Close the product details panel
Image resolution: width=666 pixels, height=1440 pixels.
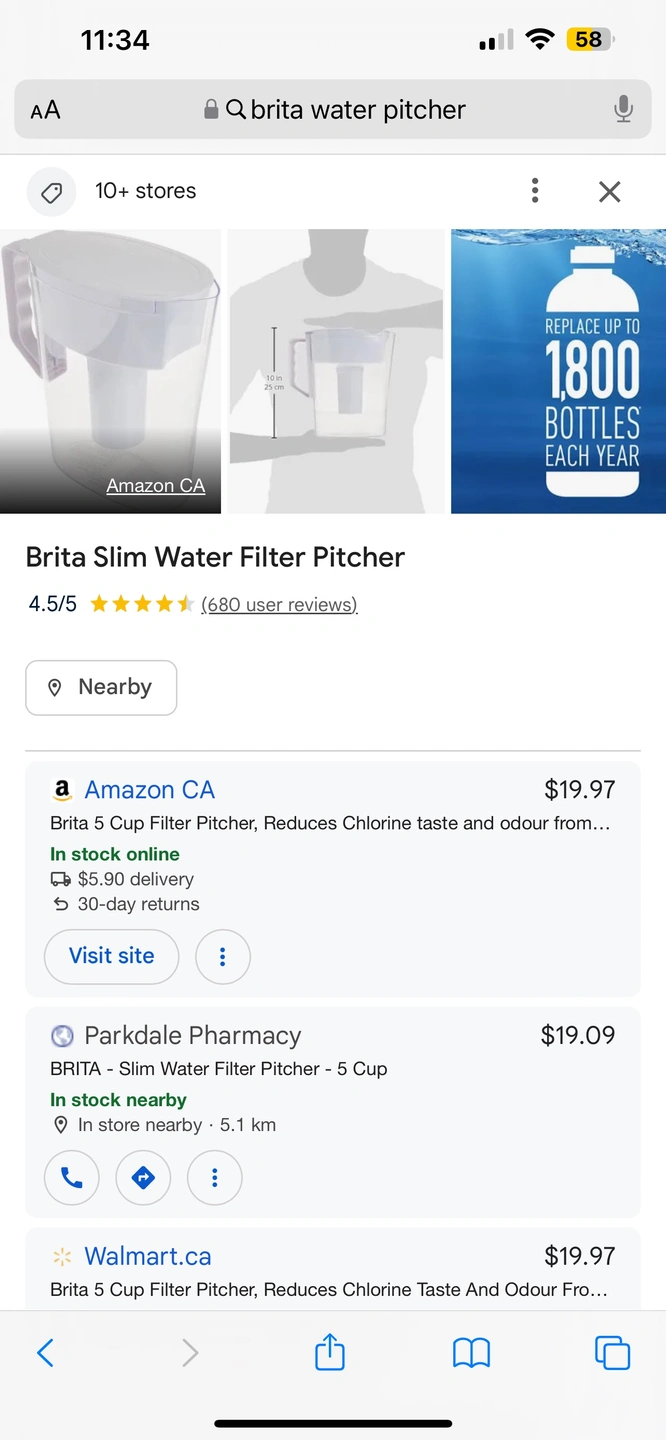click(609, 191)
